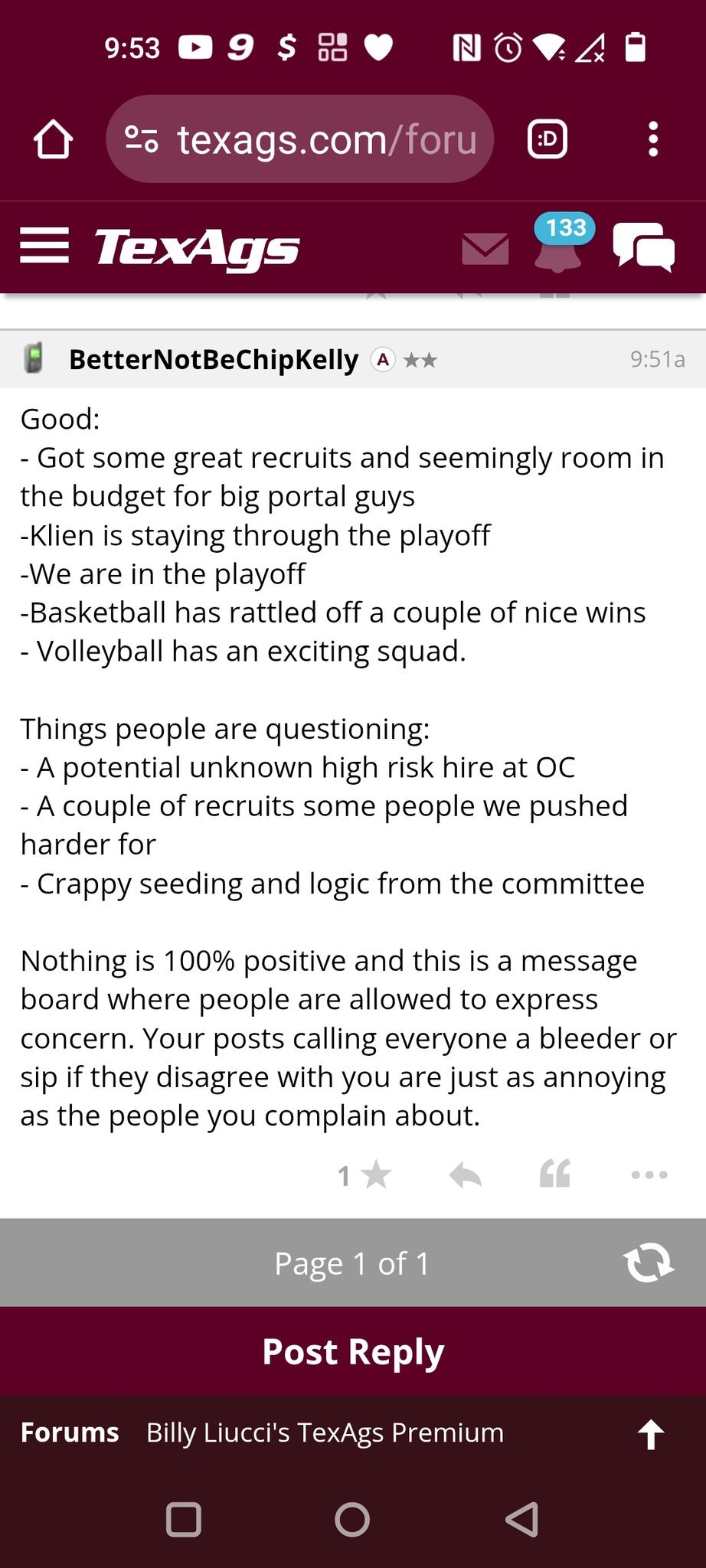706x1568 pixels.
Task: Star BetterNotBeChipKelly's post
Action: pyautogui.click(x=375, y=1174)
